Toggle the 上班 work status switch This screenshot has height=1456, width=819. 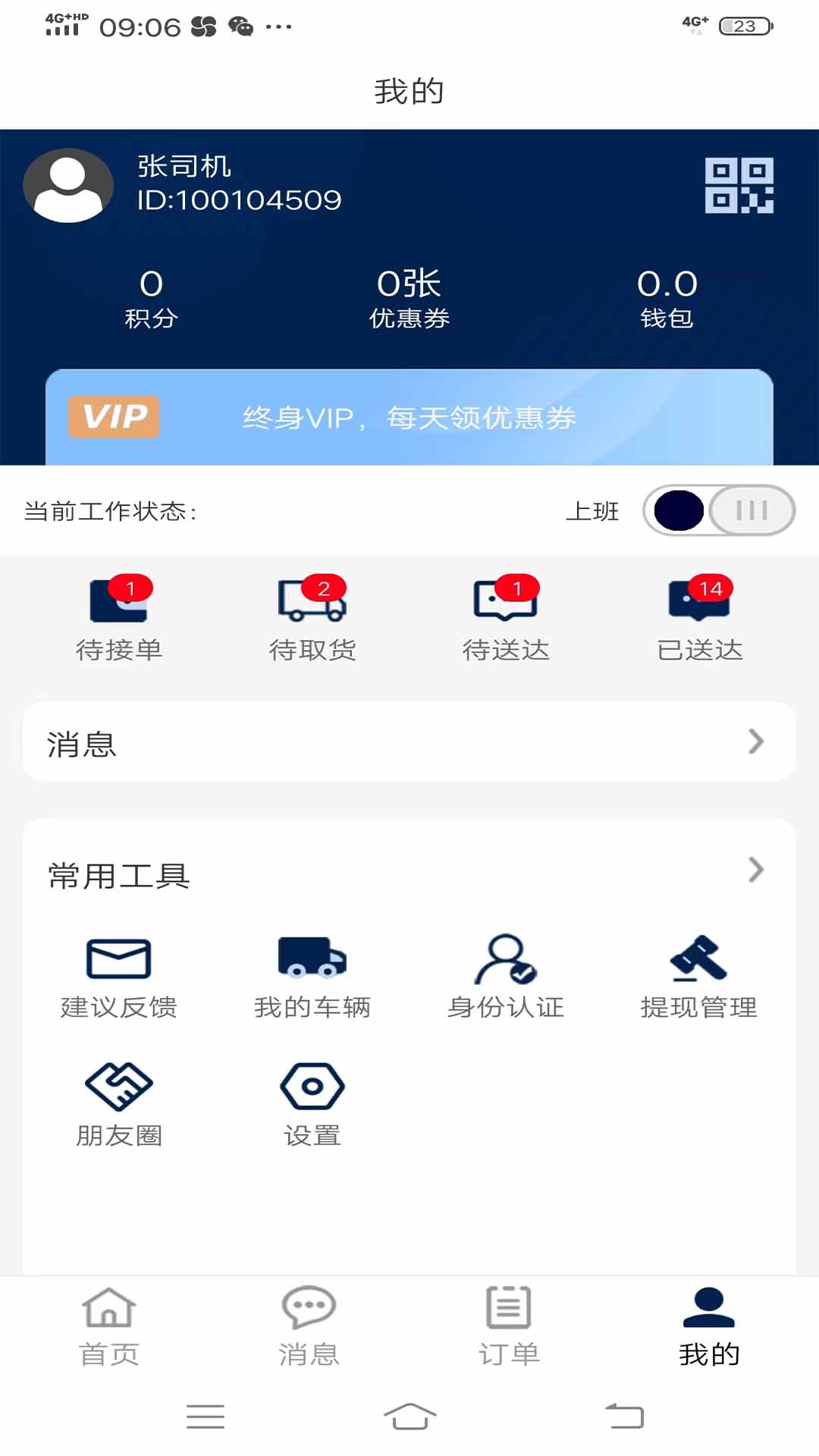click(718, 510)
